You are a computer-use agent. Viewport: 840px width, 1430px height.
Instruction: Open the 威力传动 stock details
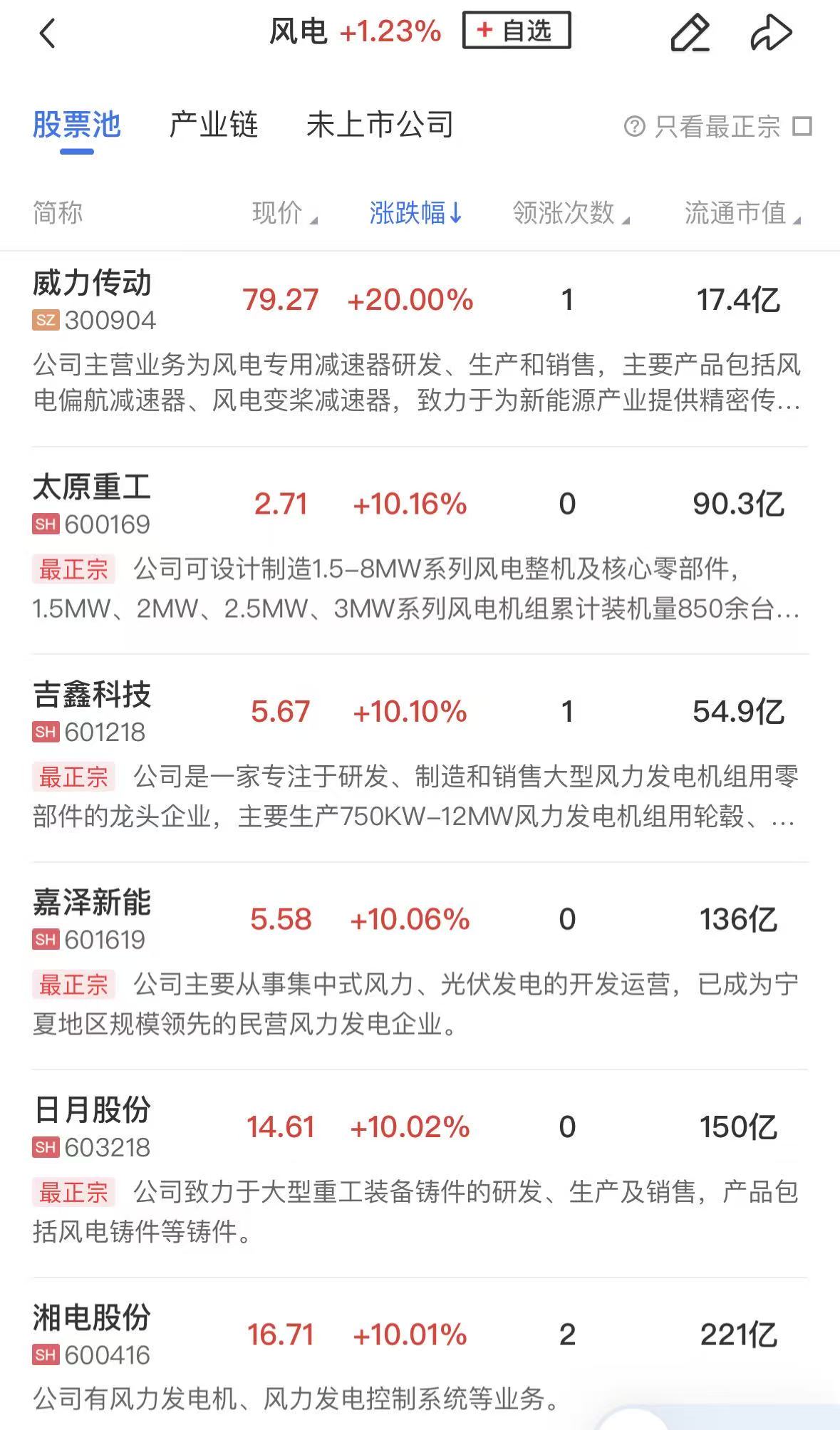(x=92, y=299)
